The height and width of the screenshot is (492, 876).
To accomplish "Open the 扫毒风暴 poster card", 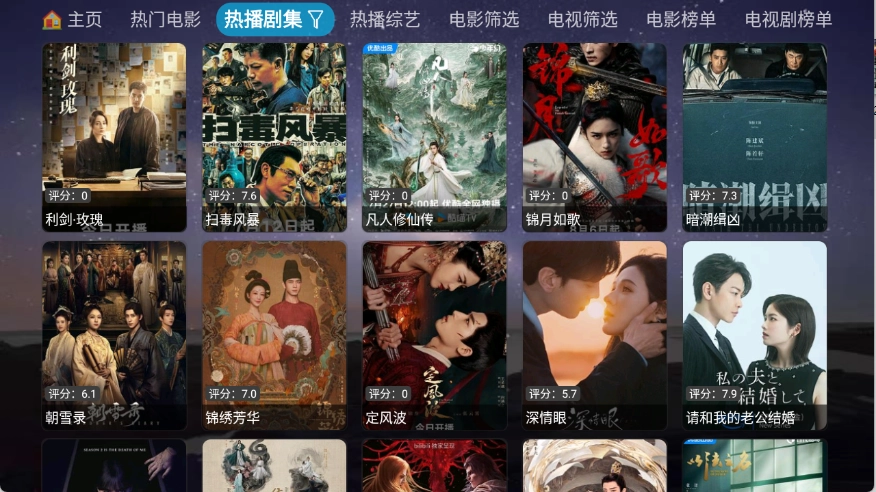I will click(x=274, y=137).
